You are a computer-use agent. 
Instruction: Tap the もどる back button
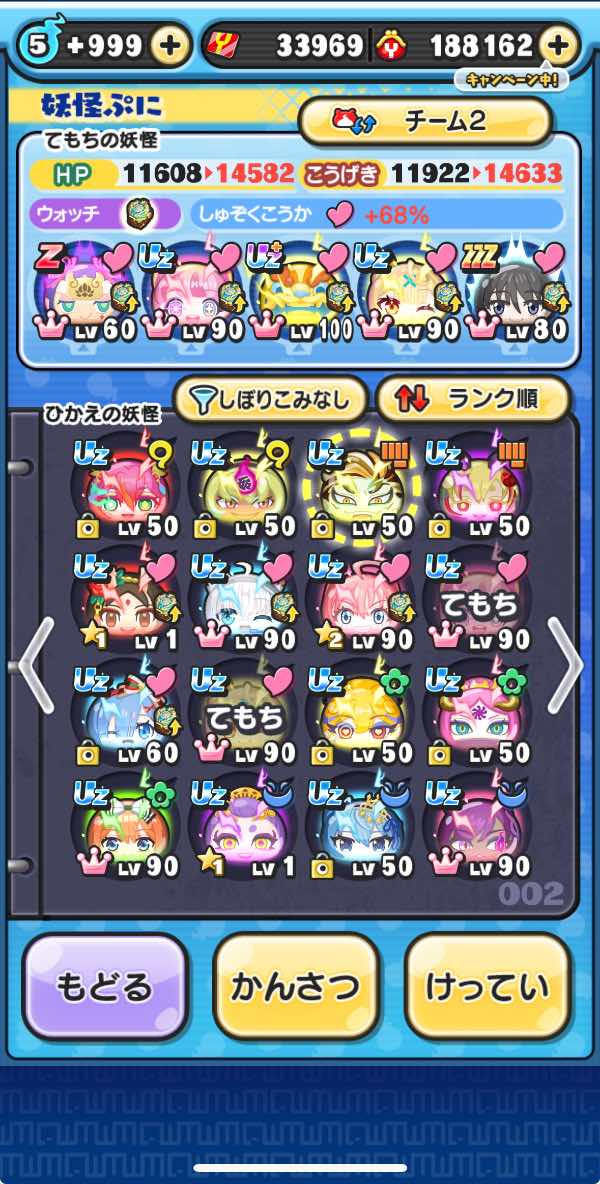point(105,987)
